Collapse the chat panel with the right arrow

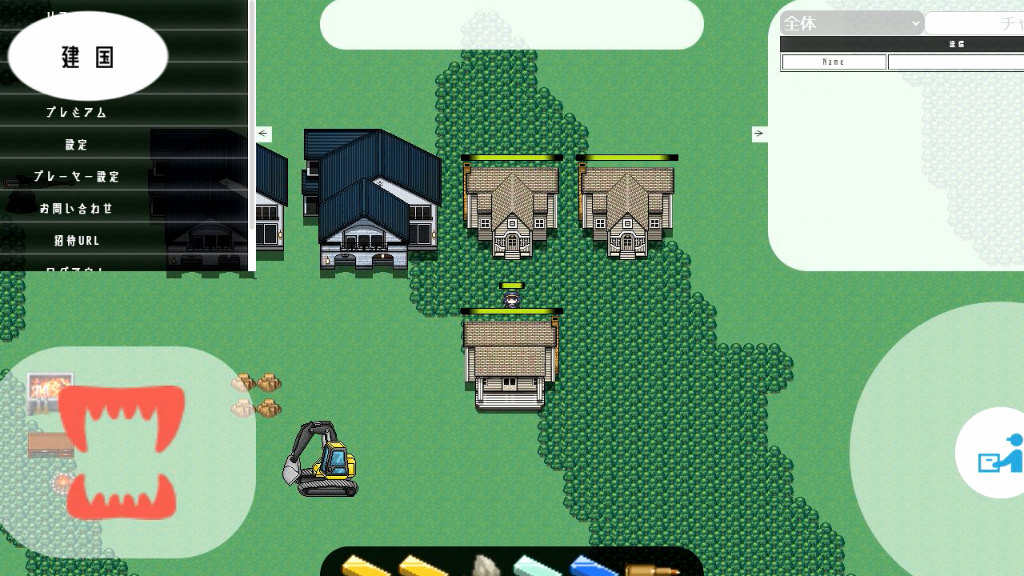coord(759,133)
